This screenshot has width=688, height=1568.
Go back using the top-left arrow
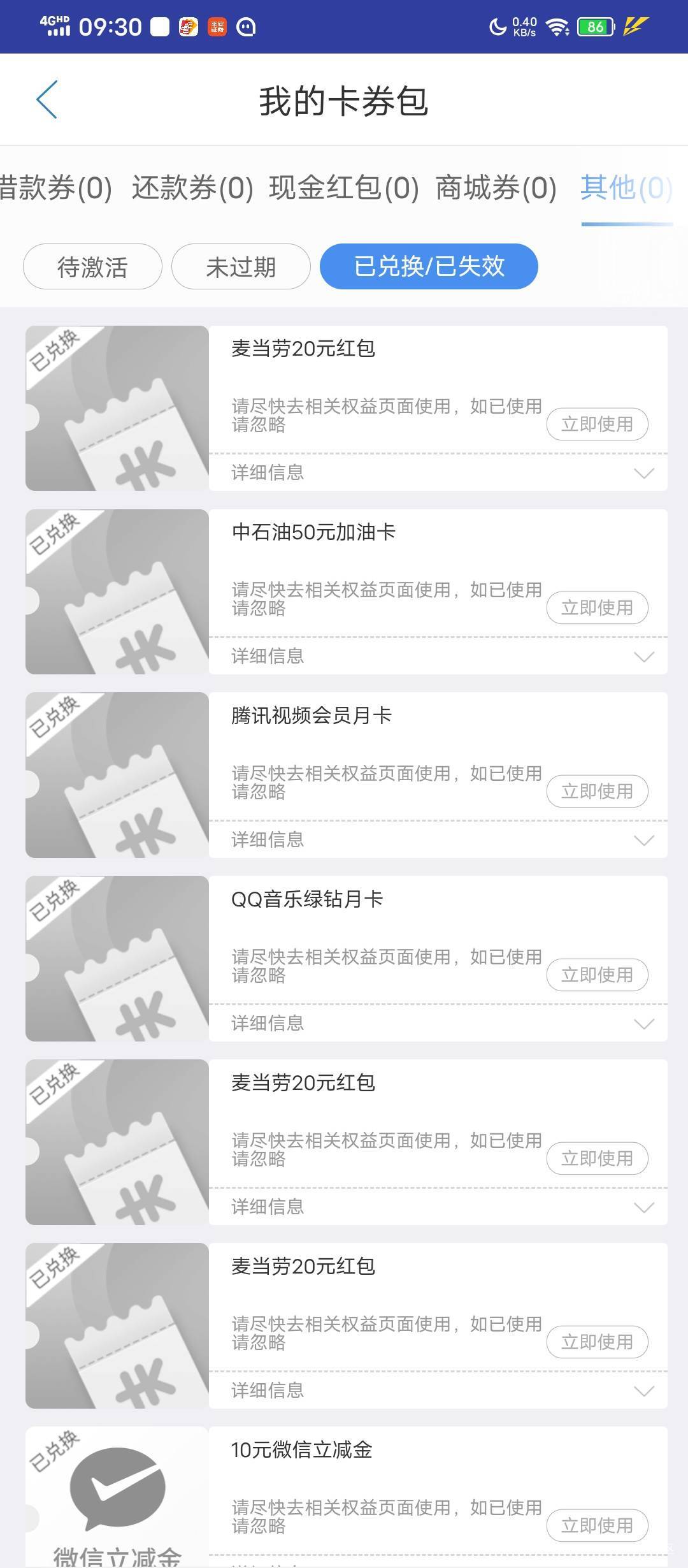(x=47, y=99)
